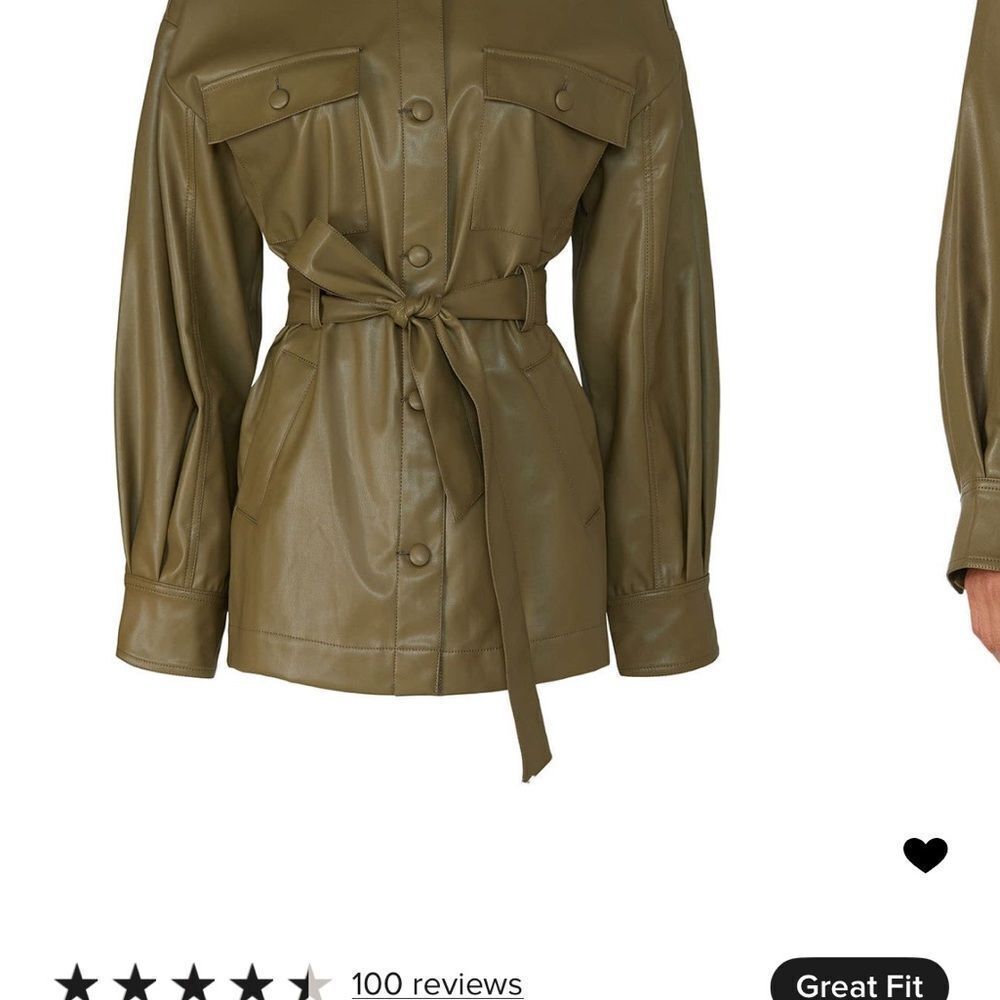The width and height of the screenshot is (1000, 1000).
Task: Tap the heart icon to favorite jacket
Action: tap(925, 855)
